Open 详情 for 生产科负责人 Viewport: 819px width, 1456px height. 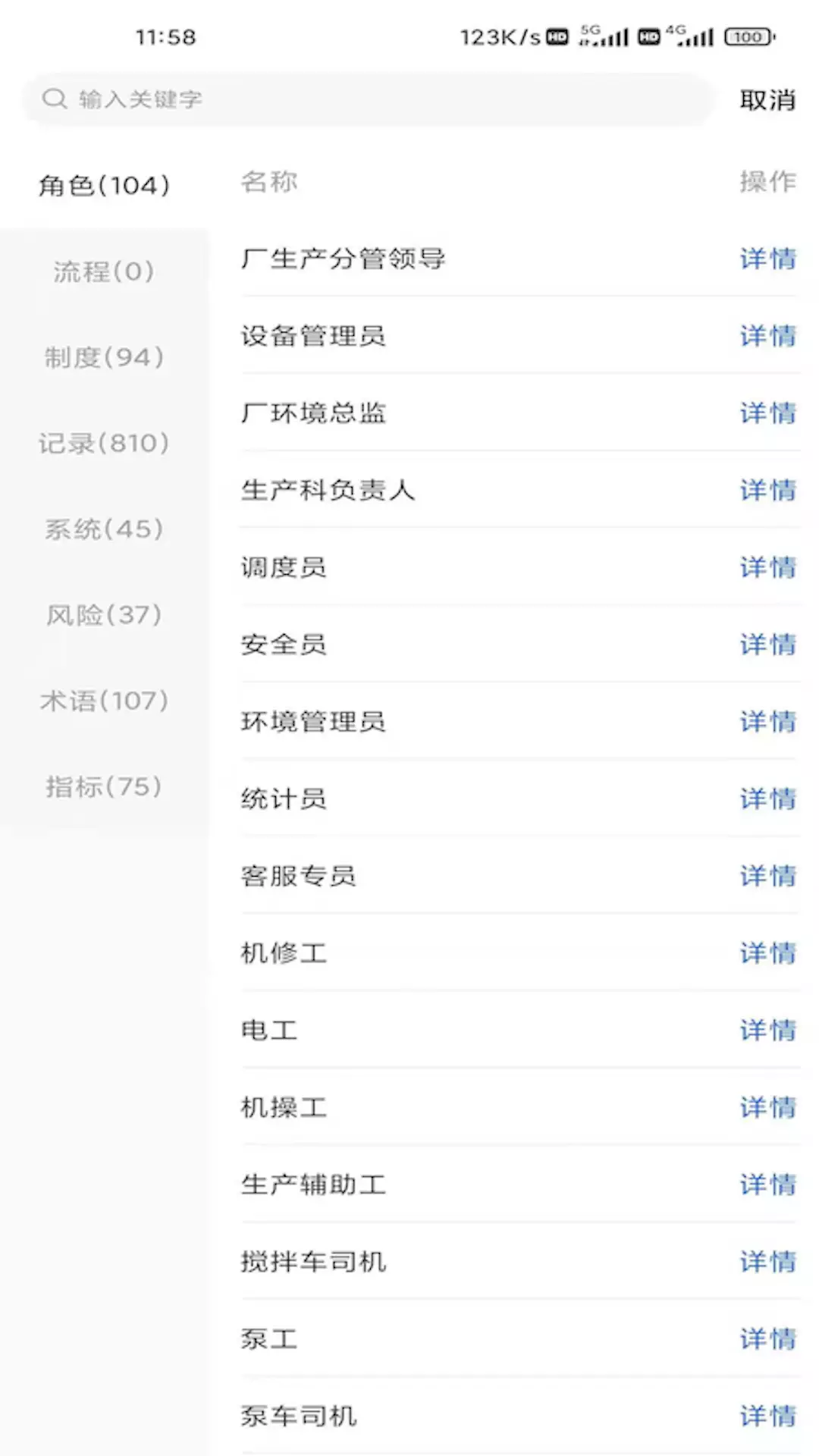[767, 491]
